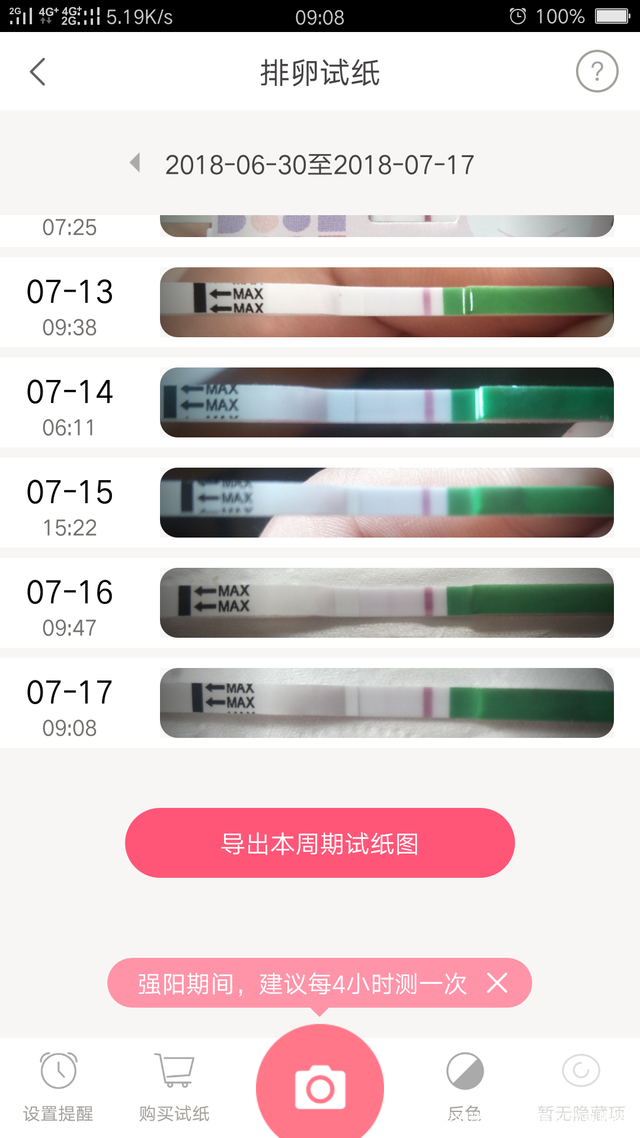640x1138 pixels.
Task: Open the 07-17 test strip photo
Action: point(386,702)
